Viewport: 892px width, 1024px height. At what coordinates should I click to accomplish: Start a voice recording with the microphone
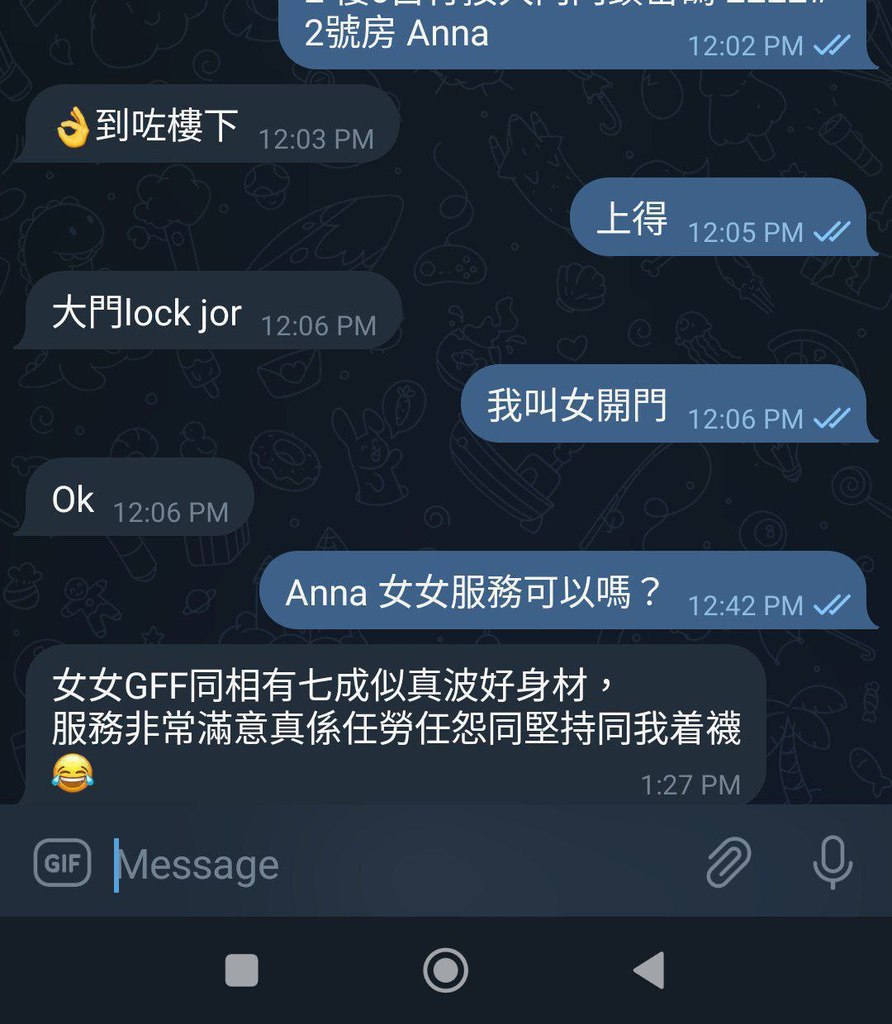pos(832,863)
